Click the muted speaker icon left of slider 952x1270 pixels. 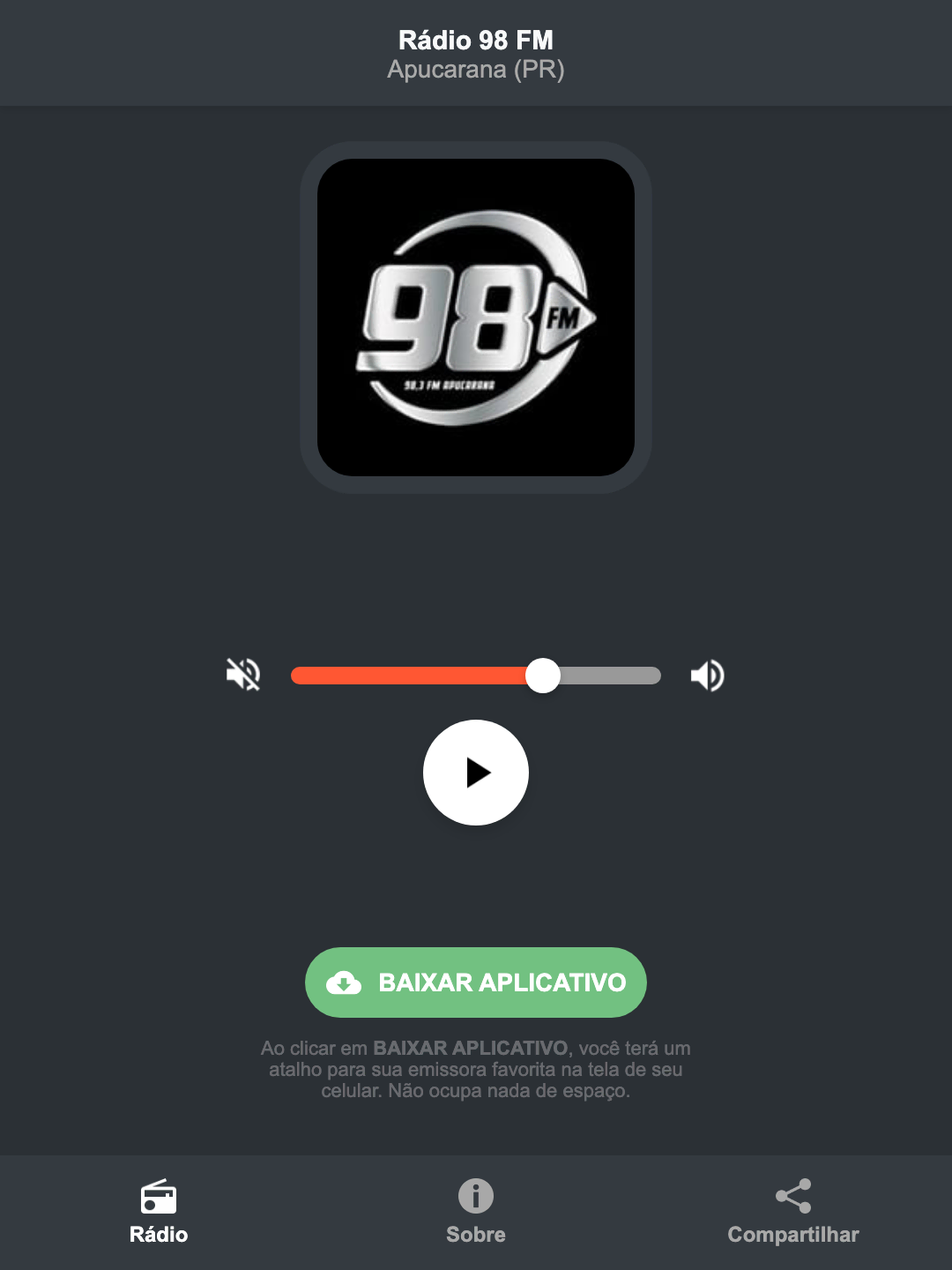pos(244,675)
